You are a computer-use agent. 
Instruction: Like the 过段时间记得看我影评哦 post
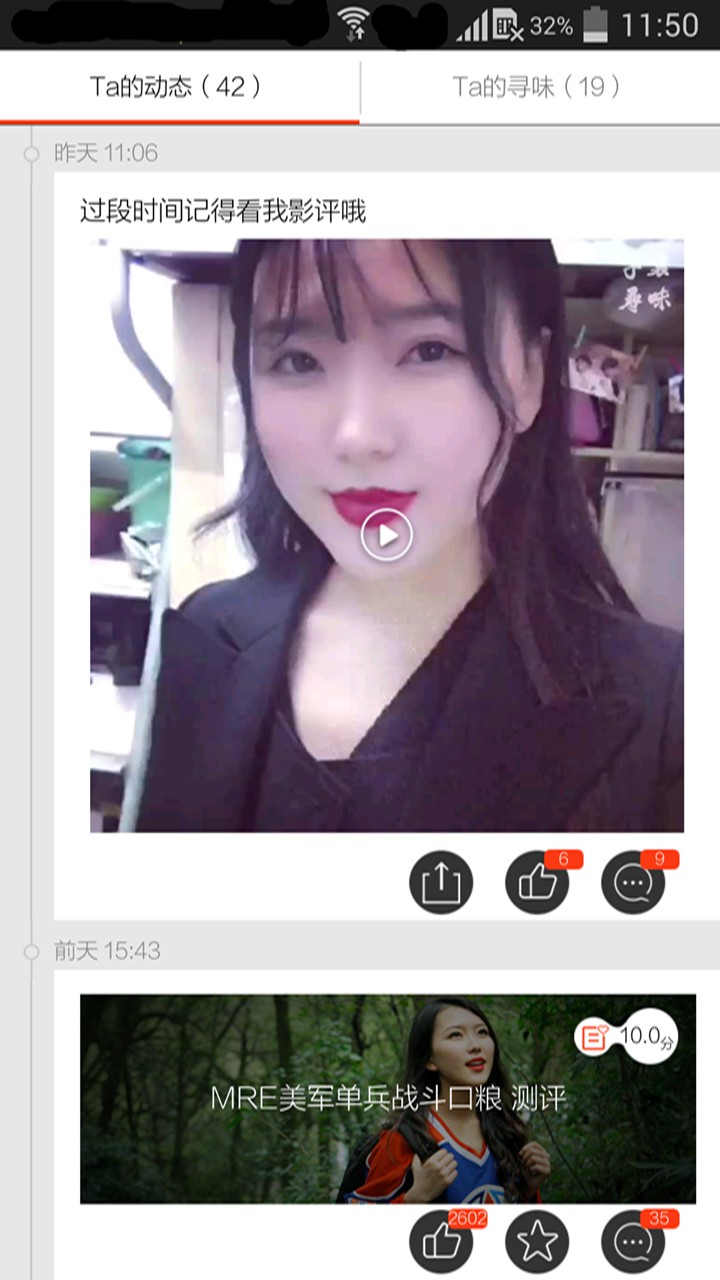tap(537, 883)
